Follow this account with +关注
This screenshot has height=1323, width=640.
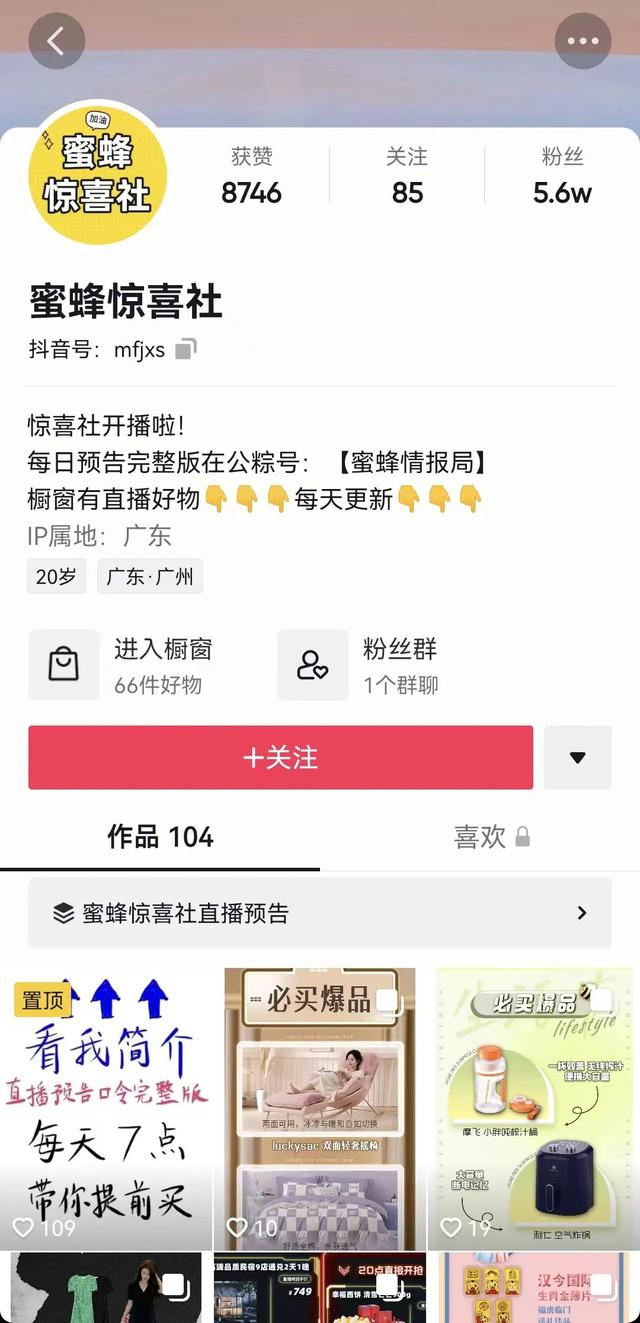pyautogui.click(x=280, y=758)
